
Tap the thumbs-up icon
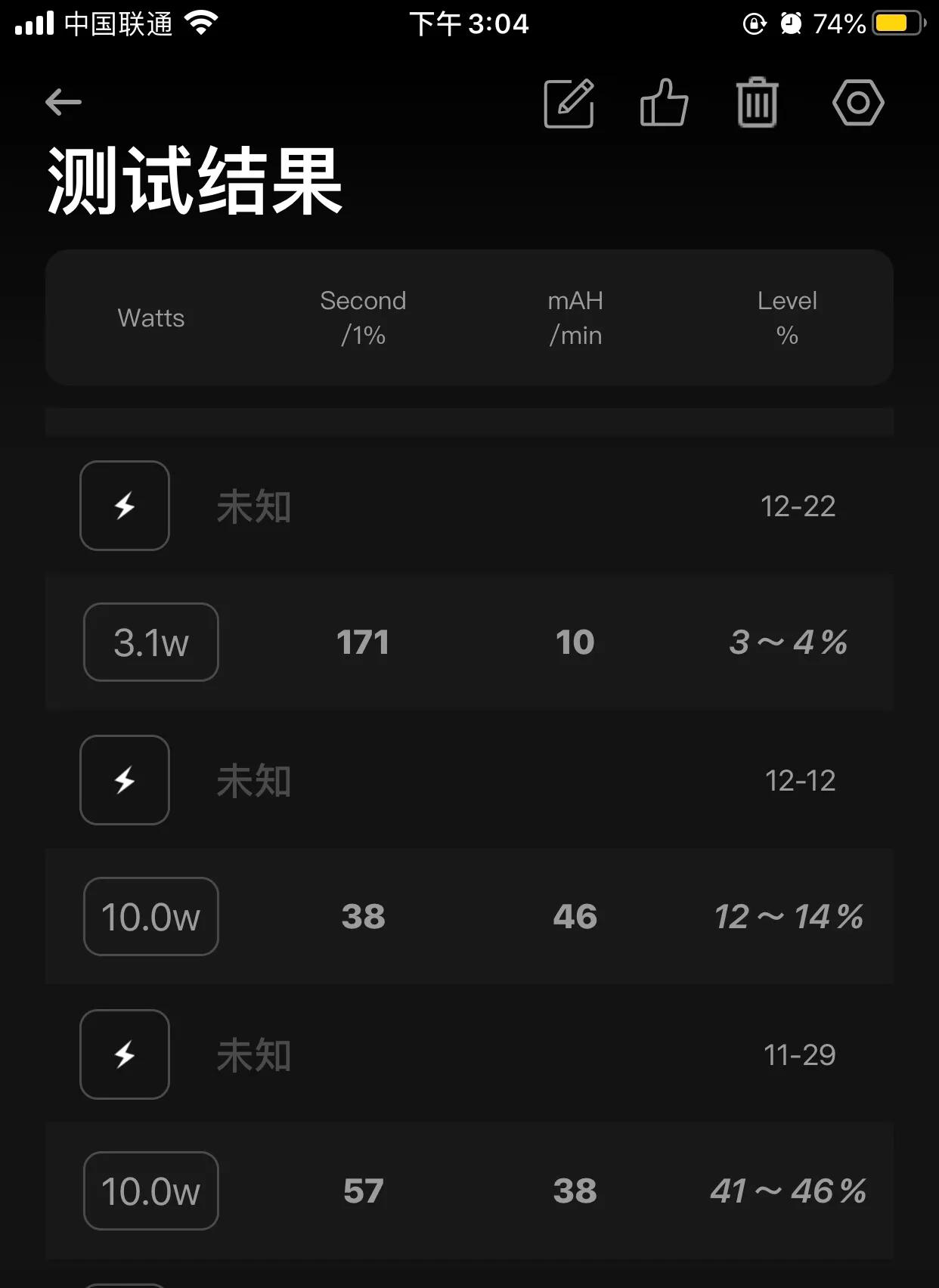pyautogui.click(x=664, y=103)
